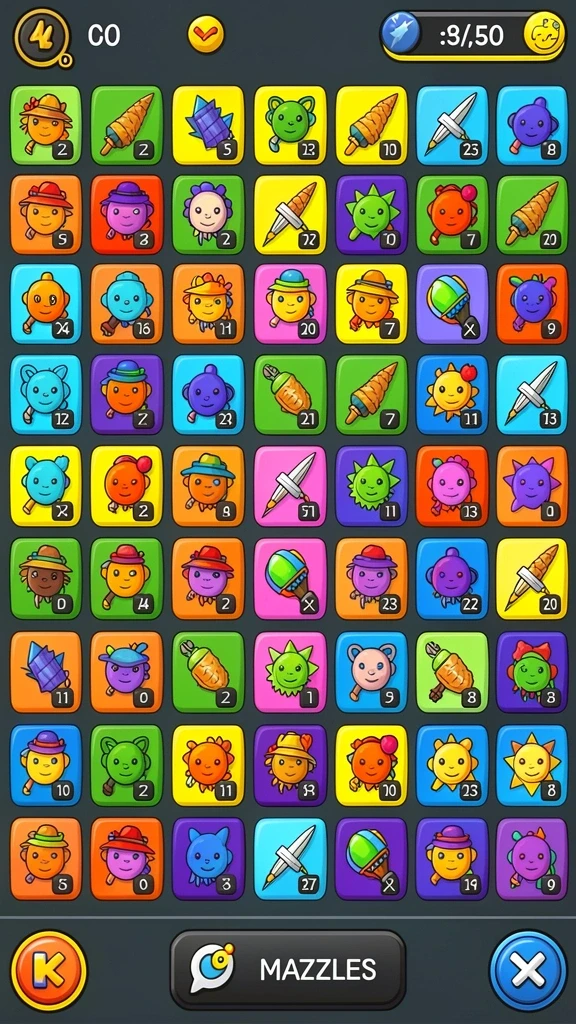The image size is (576, 1024).
Task: Pick the pink bear-face tile numbered 9
Action: [x=371, y=671]
